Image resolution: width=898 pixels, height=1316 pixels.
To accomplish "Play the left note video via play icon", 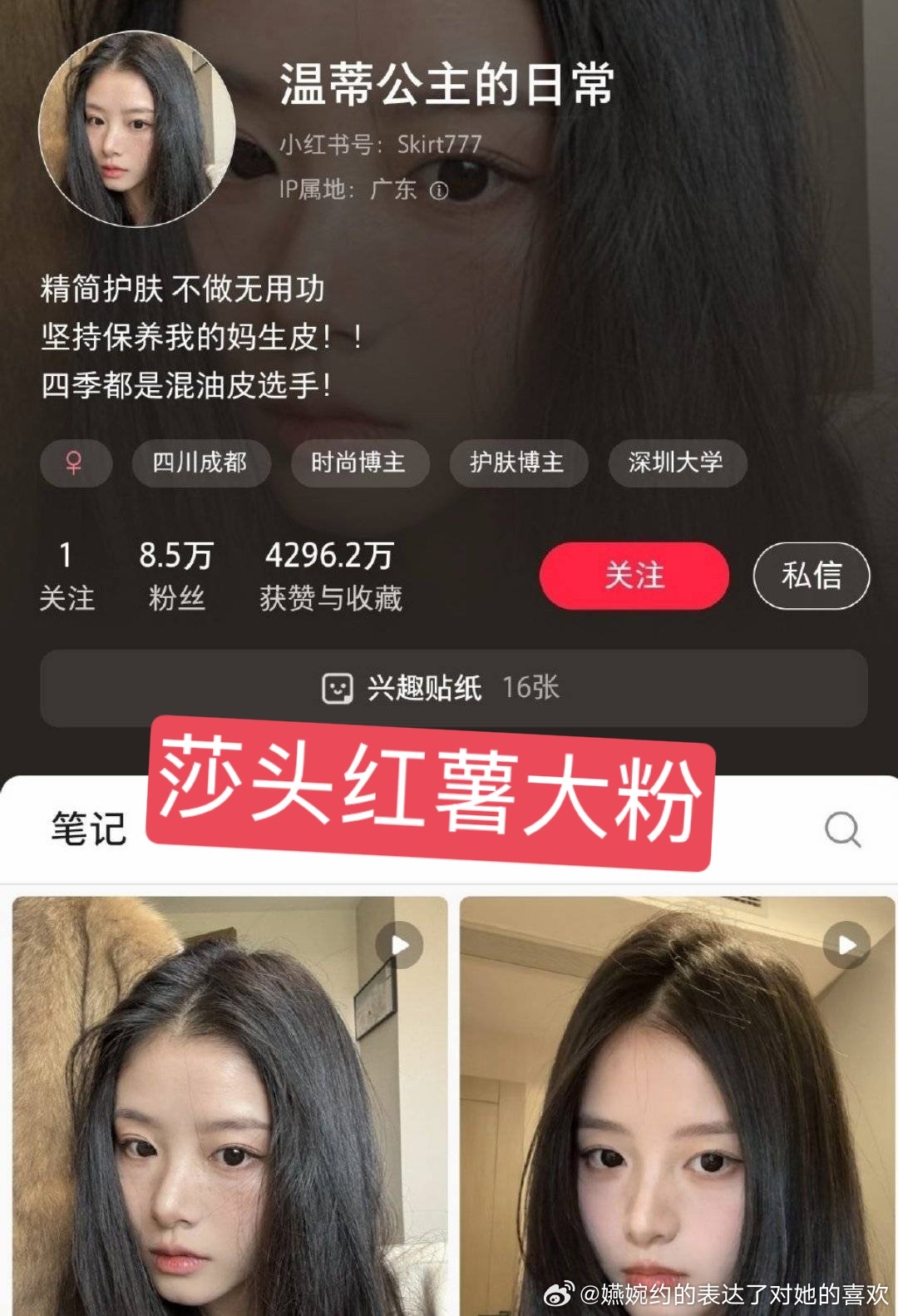I will 397,945.
